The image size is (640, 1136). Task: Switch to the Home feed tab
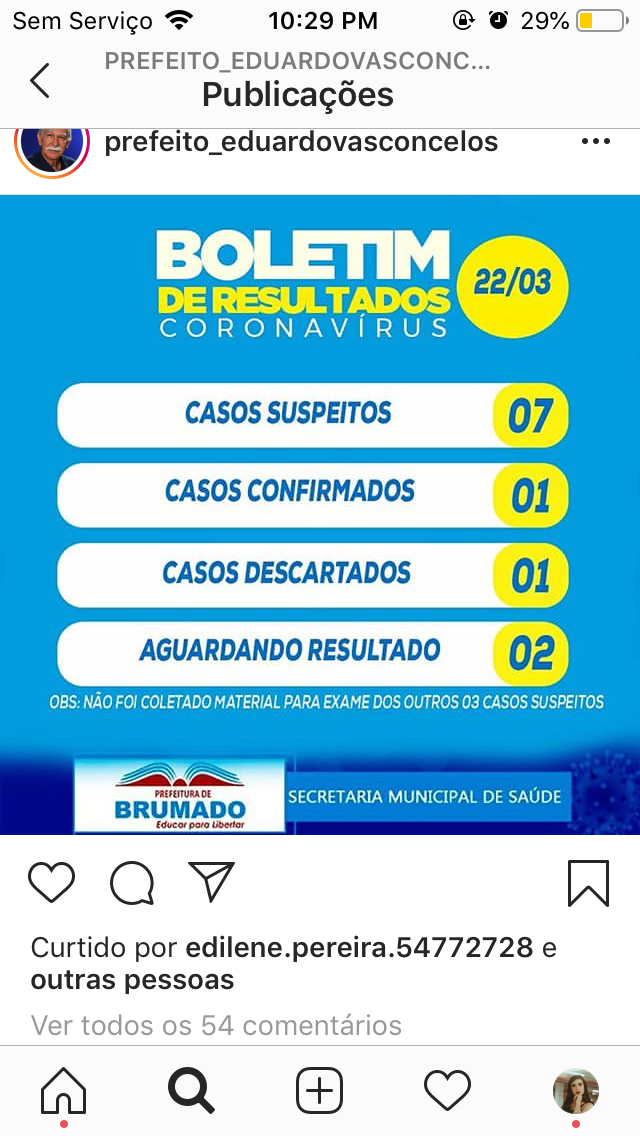tap(63, 1090)
